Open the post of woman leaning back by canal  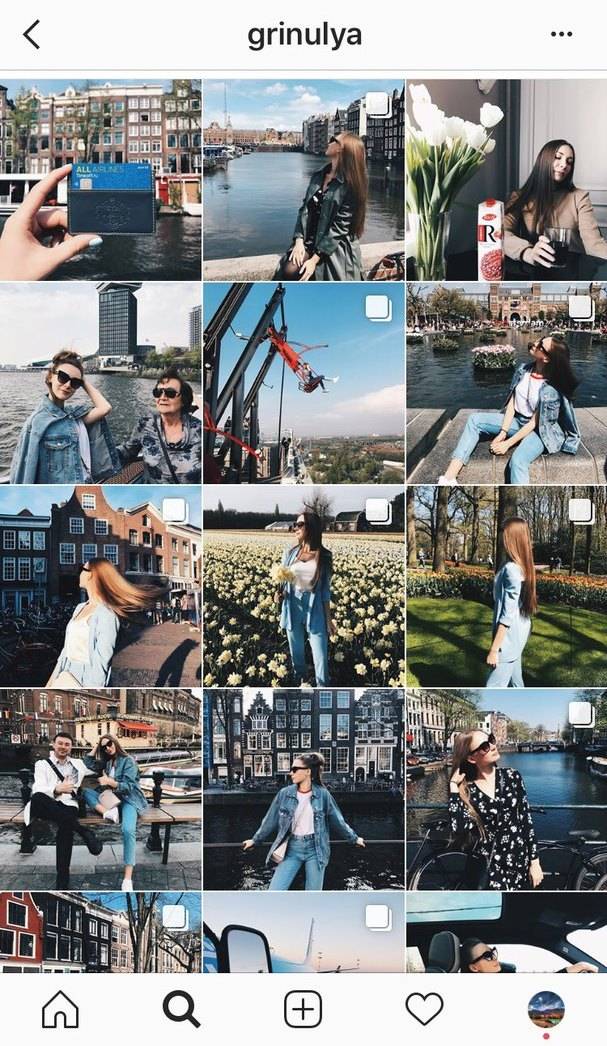[x=304, y=179]
